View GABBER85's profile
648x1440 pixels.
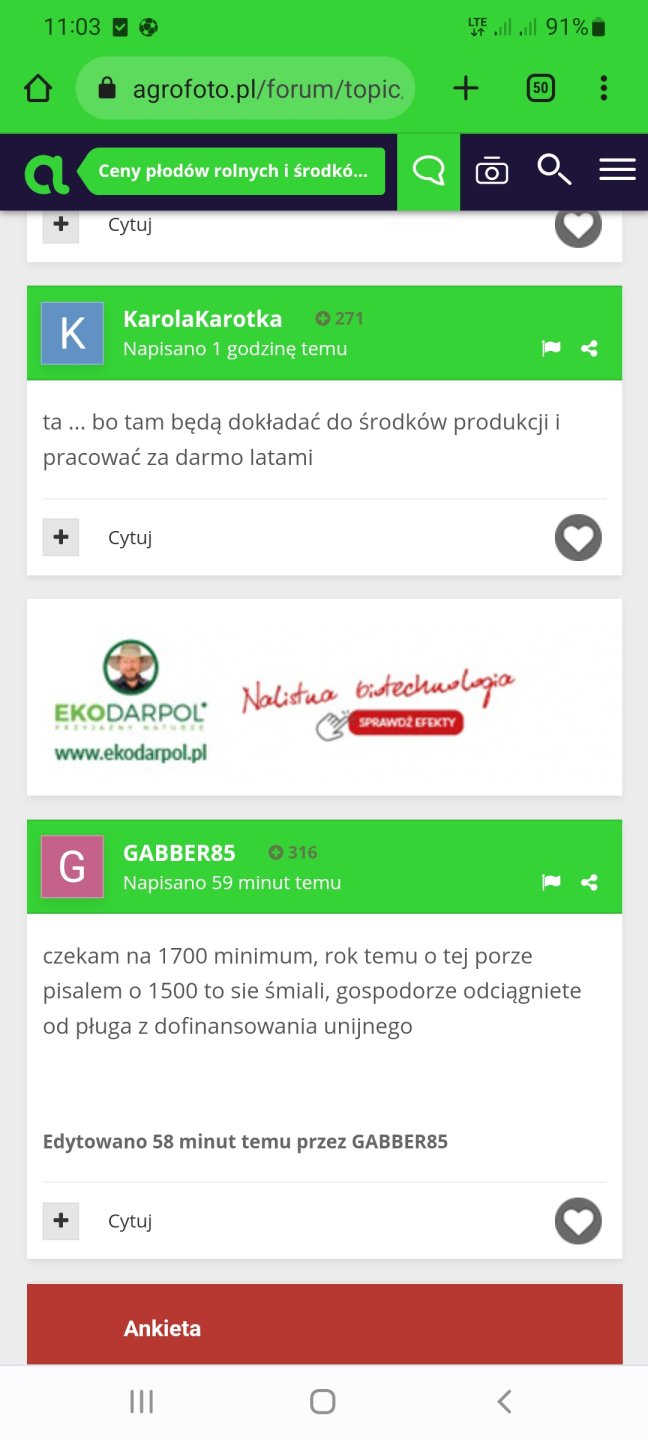click(179, 853)
